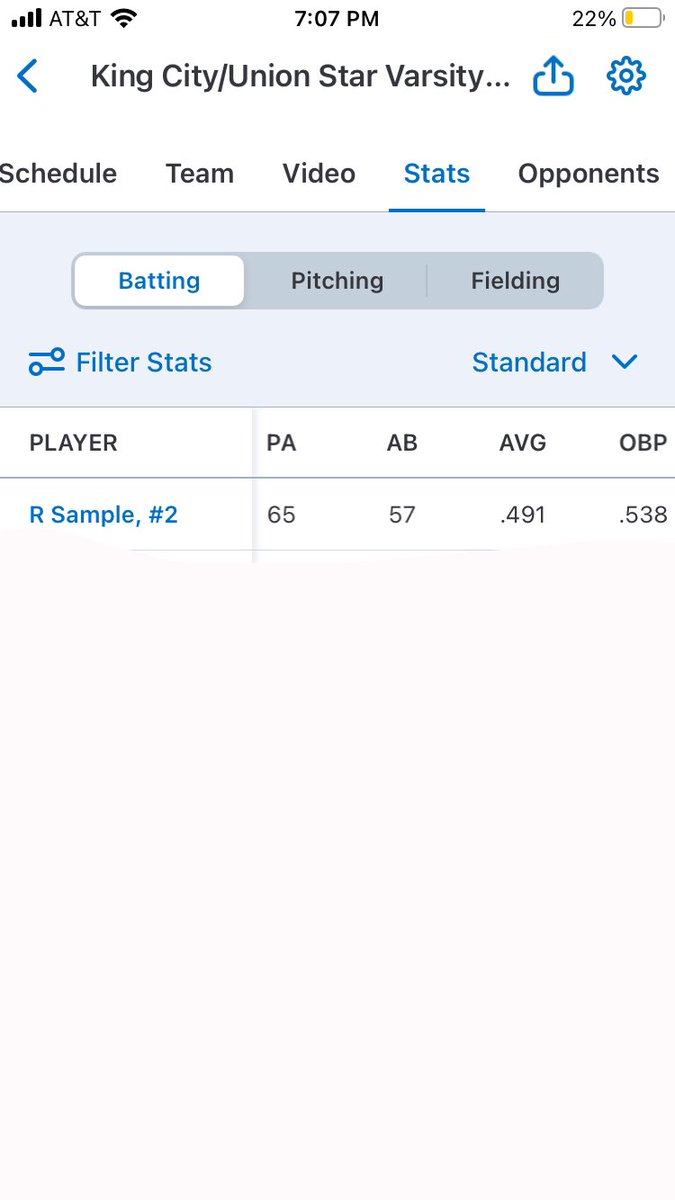
Task: Switch to Pitching stats
Action: click(x=337, y=281)
